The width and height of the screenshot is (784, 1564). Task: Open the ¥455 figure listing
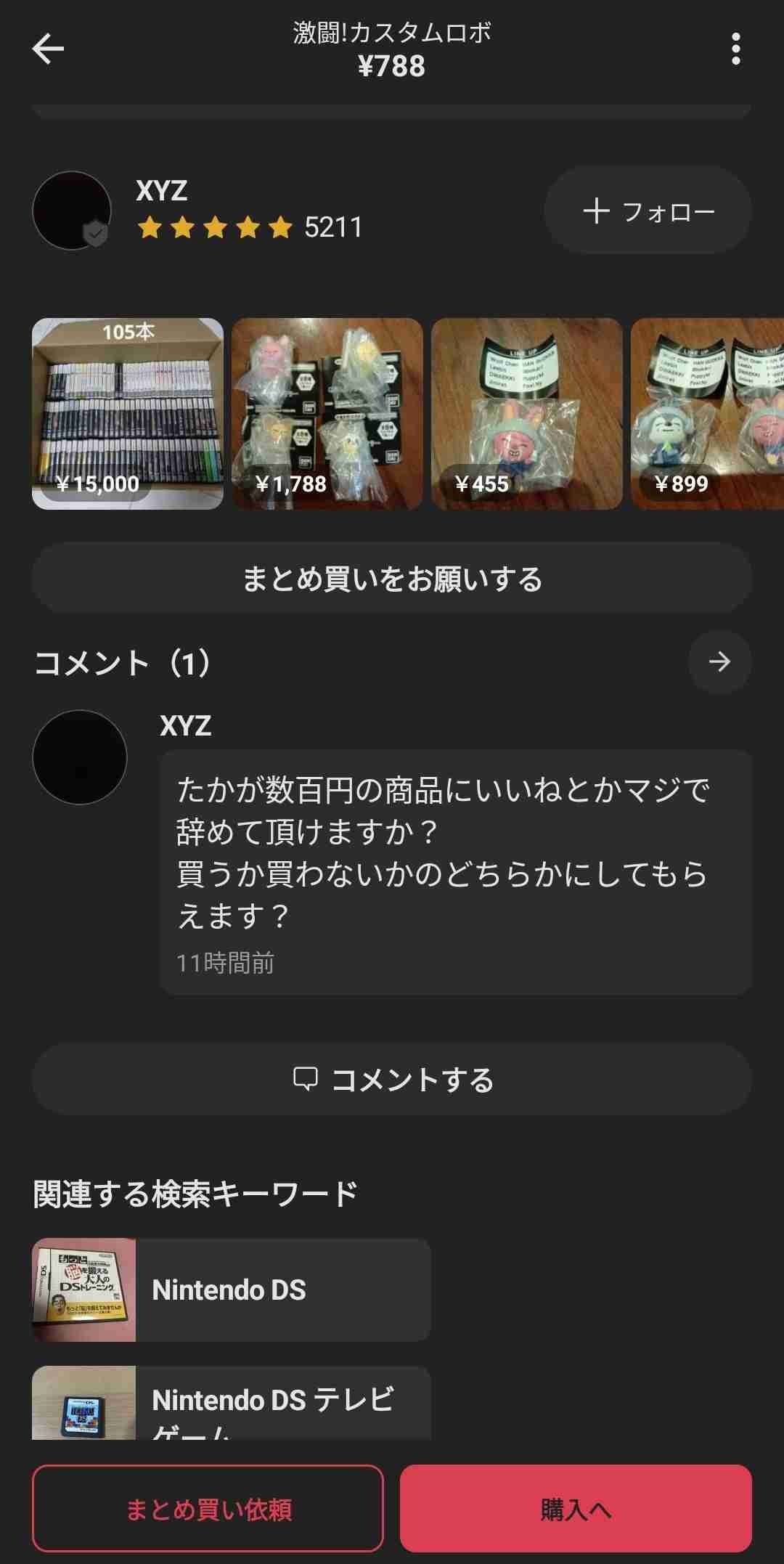[x=527, y=414]
